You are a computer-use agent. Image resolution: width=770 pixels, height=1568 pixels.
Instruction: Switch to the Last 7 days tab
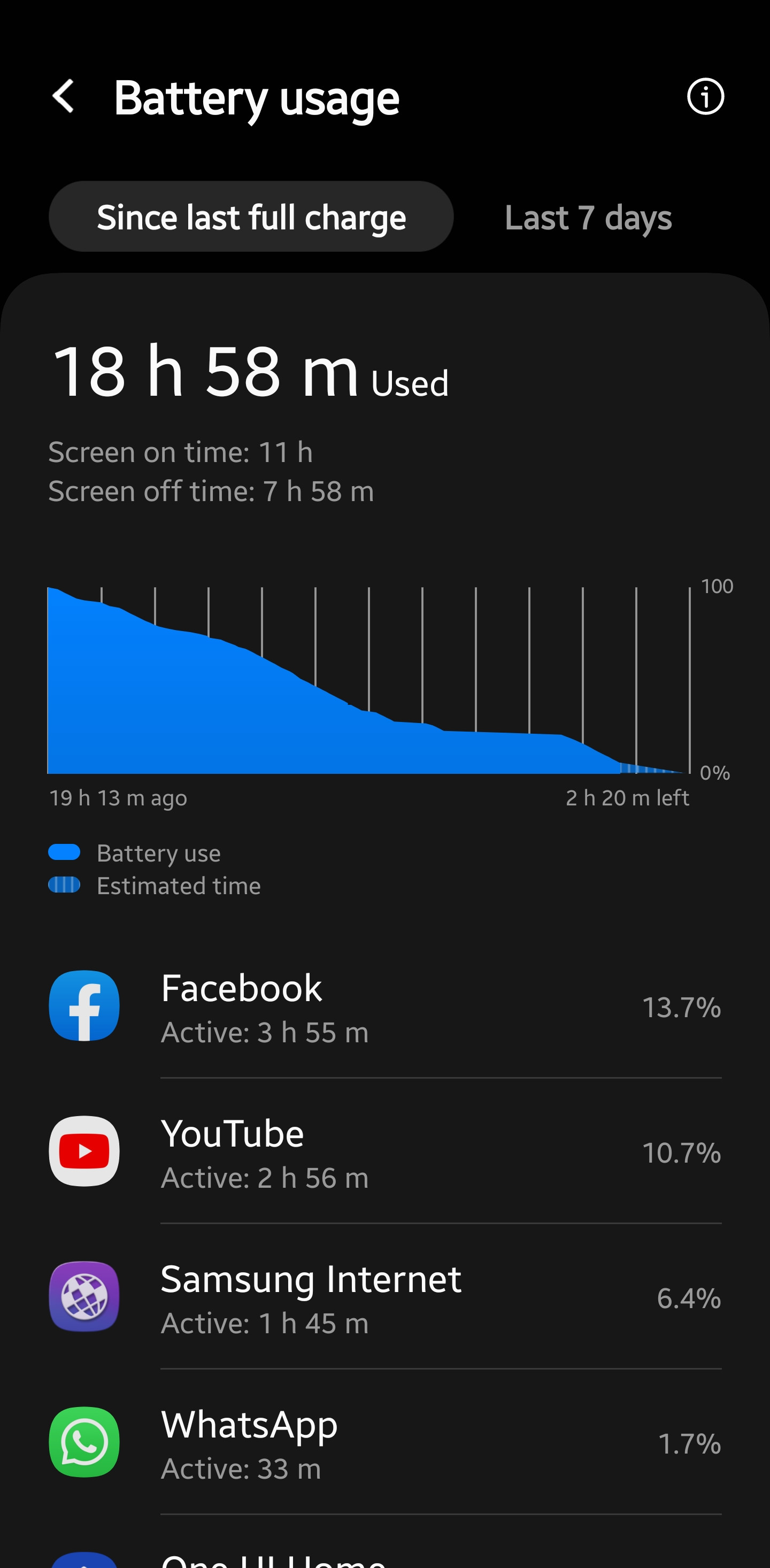coord(588,217)
